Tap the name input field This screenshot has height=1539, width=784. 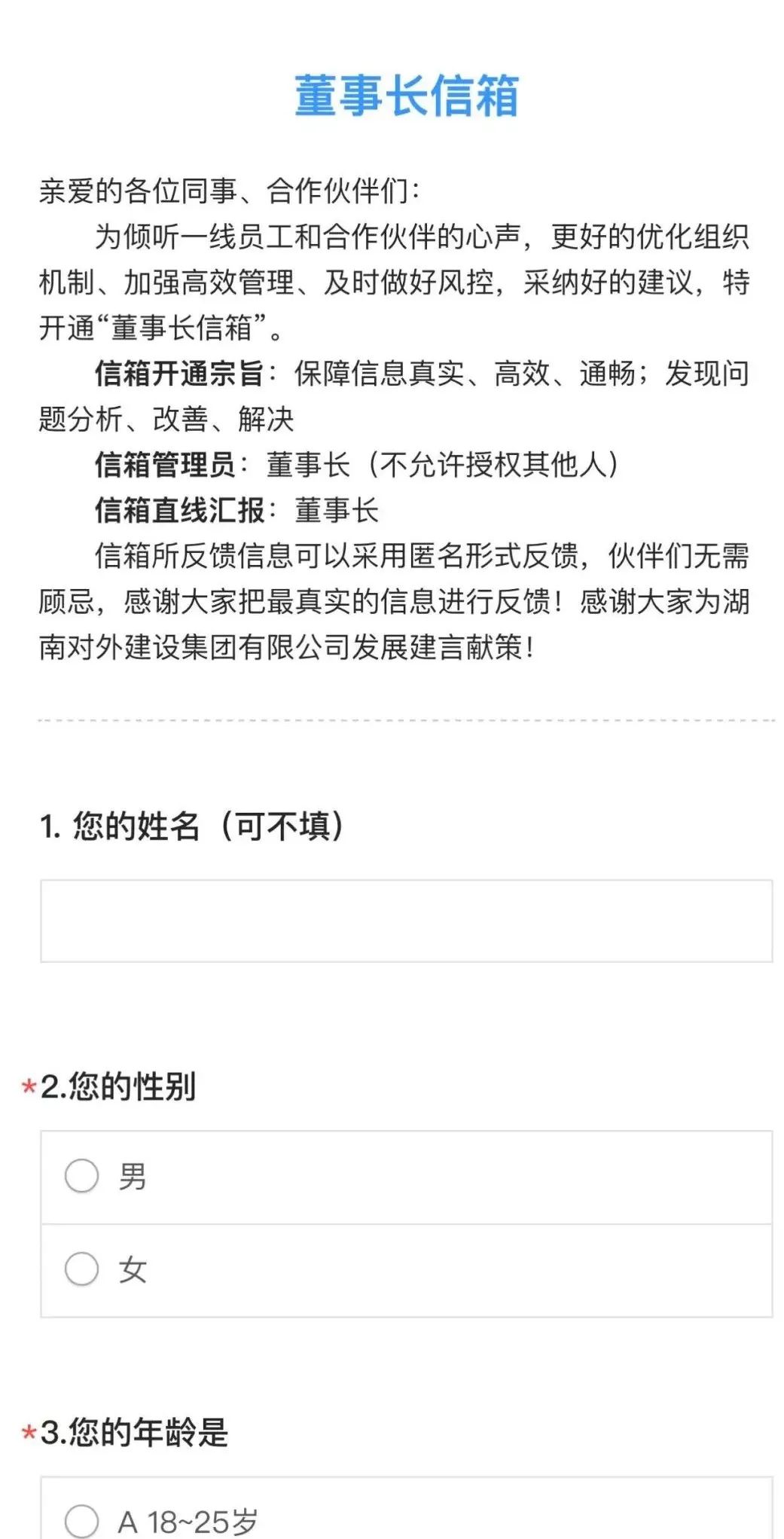[406, 921]
